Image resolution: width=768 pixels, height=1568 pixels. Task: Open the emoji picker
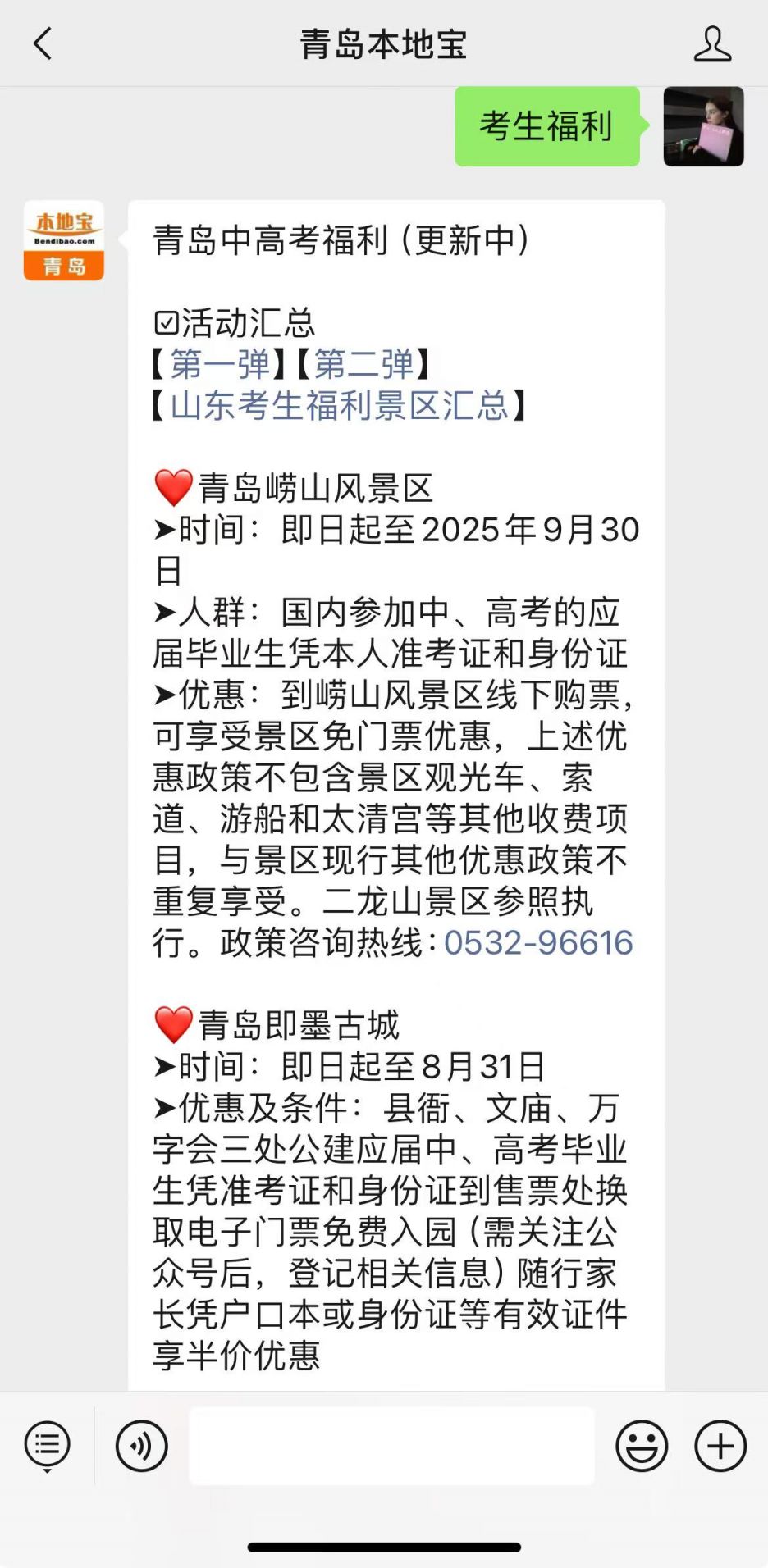click(x=642, y=1447)
